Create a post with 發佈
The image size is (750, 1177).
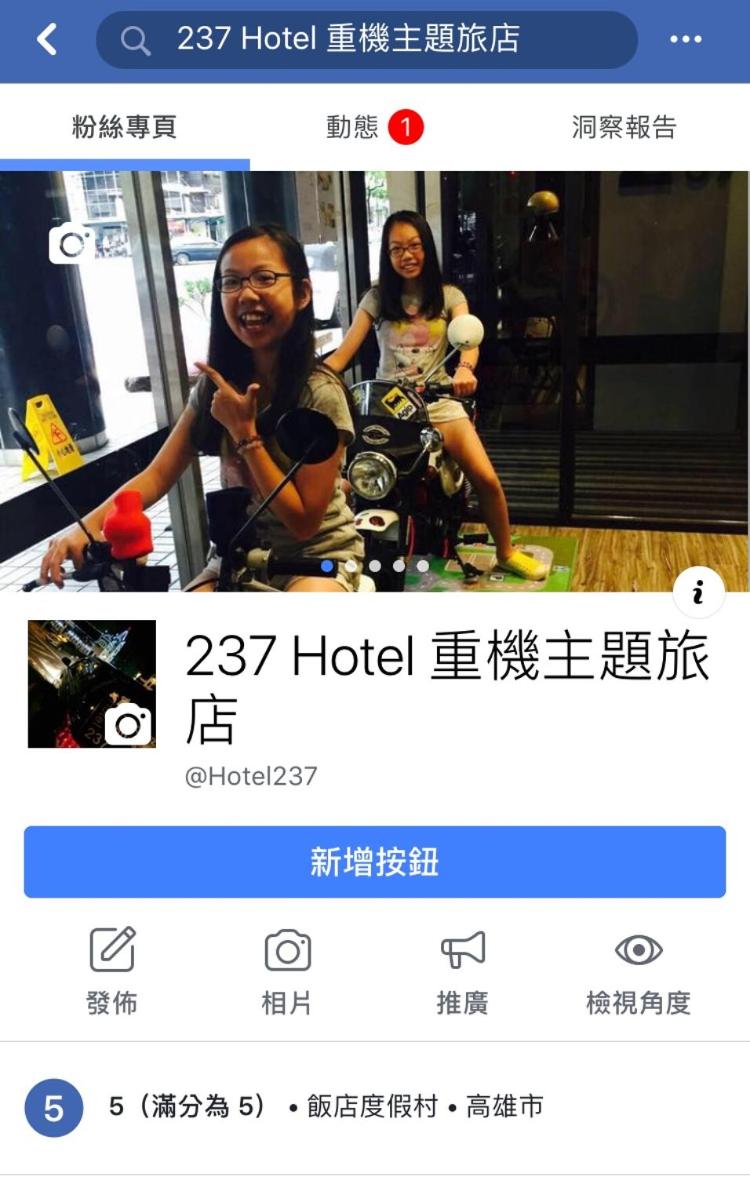point(112,970)
